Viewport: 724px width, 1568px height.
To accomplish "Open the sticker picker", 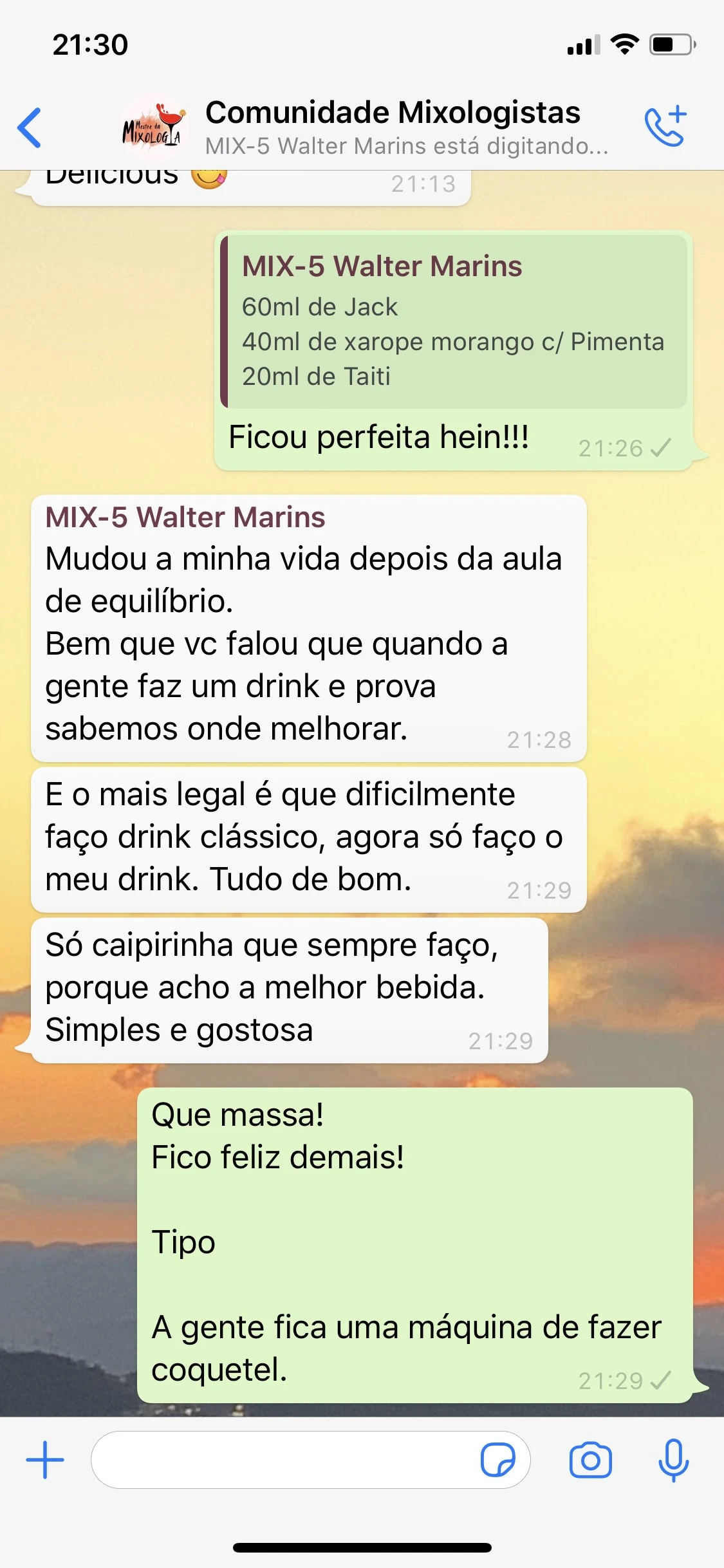I will pyautogui.click(x=497, y=1460).
